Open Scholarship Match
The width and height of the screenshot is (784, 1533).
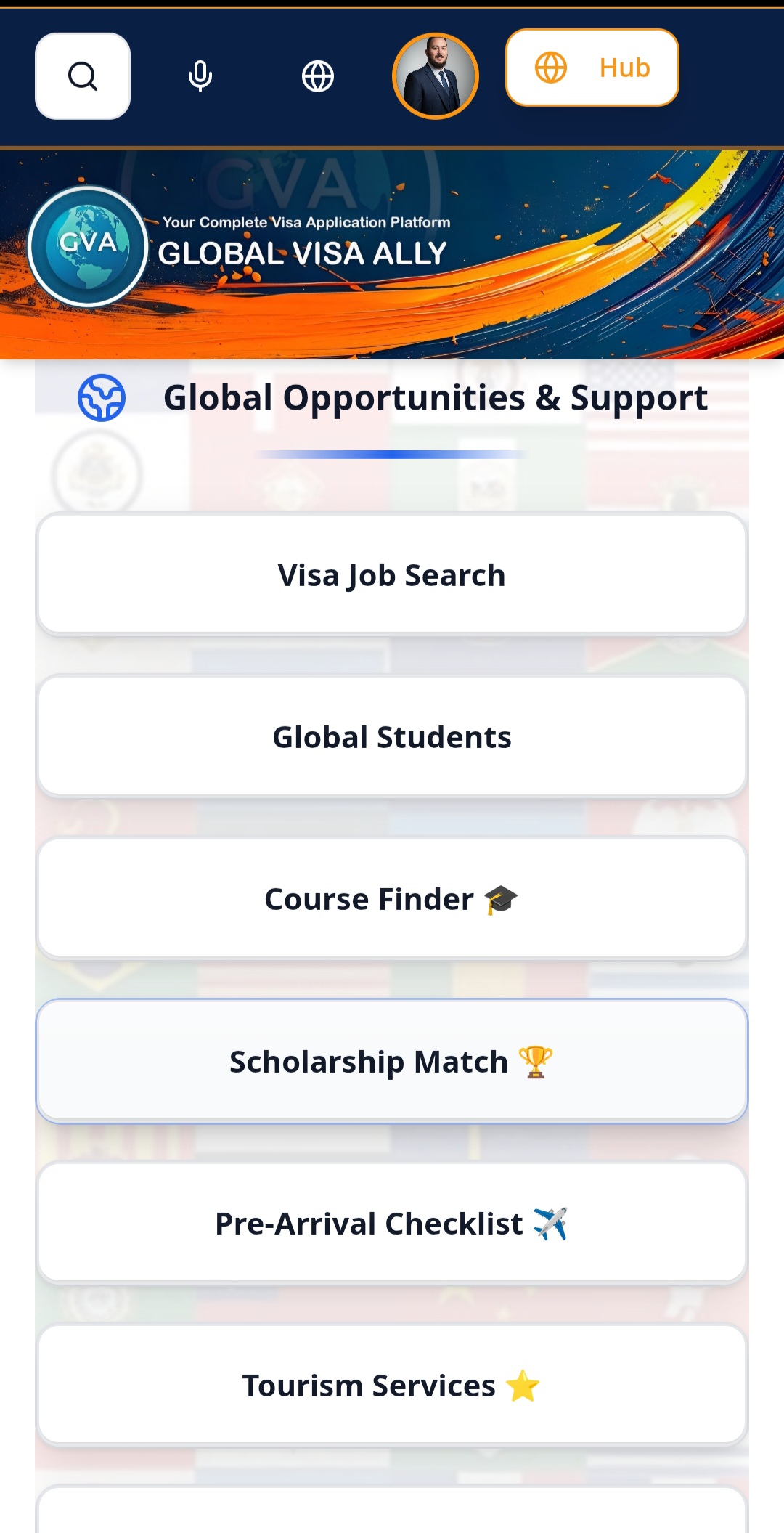pyautogui.click(x=392, y=1062)
